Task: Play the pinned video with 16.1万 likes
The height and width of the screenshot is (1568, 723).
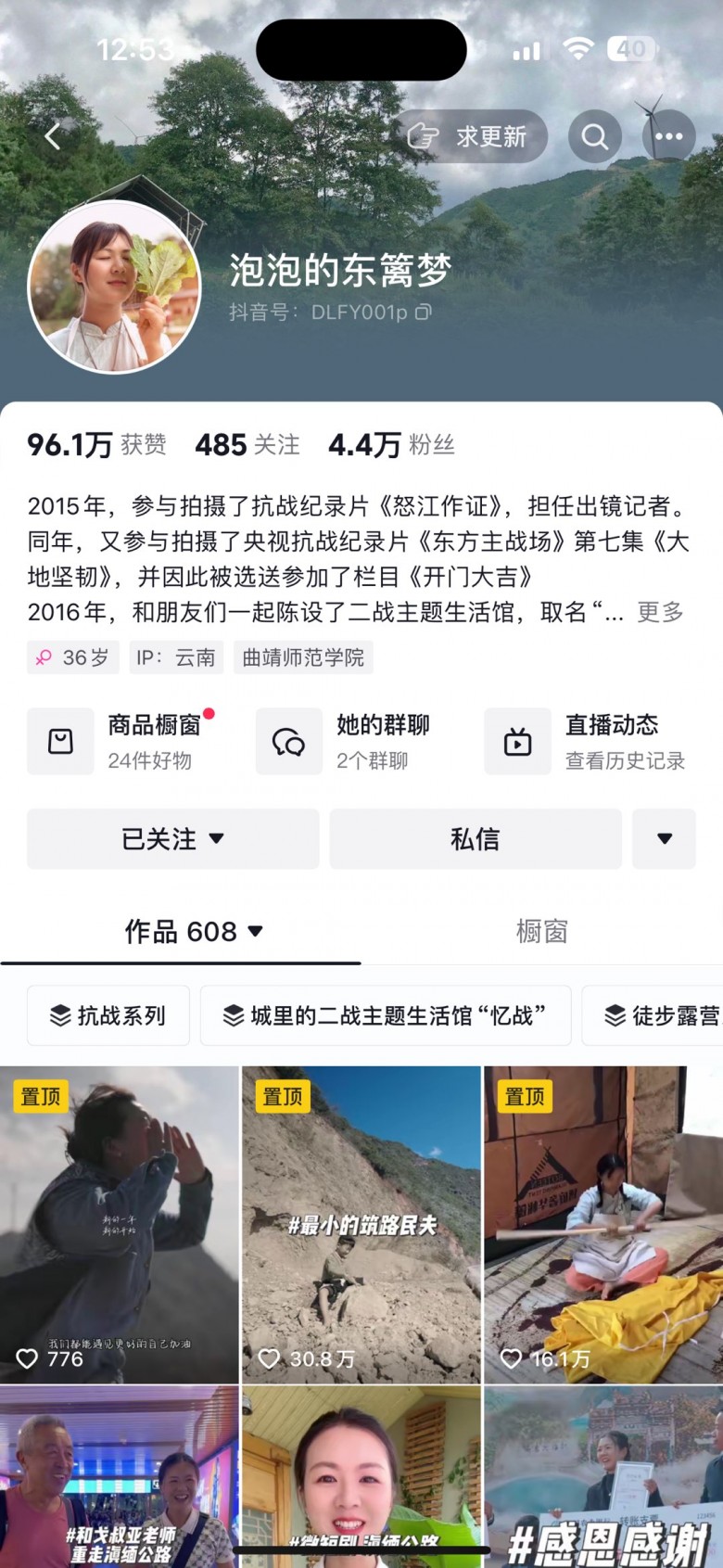Action: [x=603, y=1224]
